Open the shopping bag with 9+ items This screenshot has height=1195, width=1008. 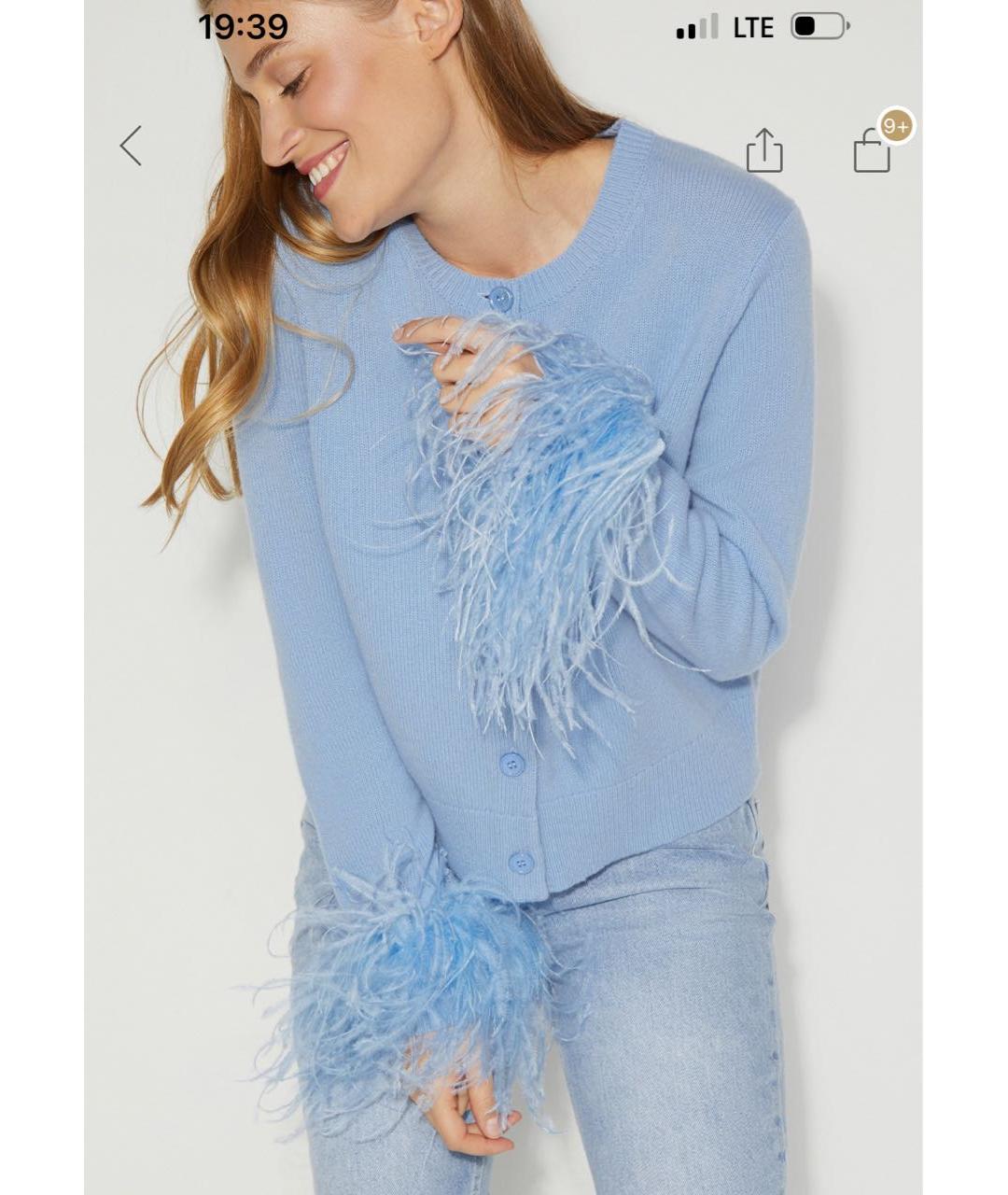873,150
